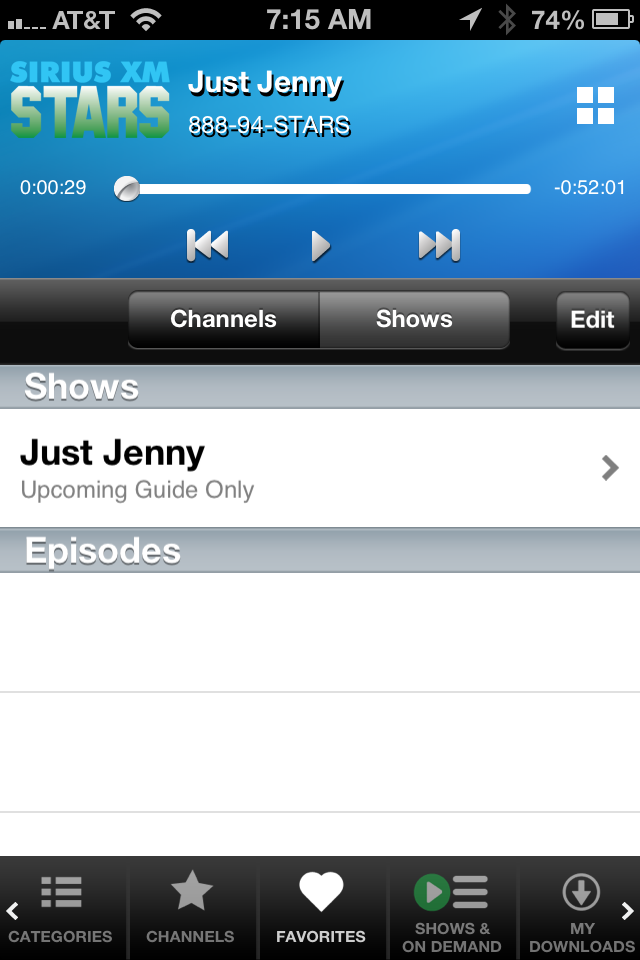This screenshot has width=640, height=960.
Task: Skip to previous track
Action: point(208,246)
